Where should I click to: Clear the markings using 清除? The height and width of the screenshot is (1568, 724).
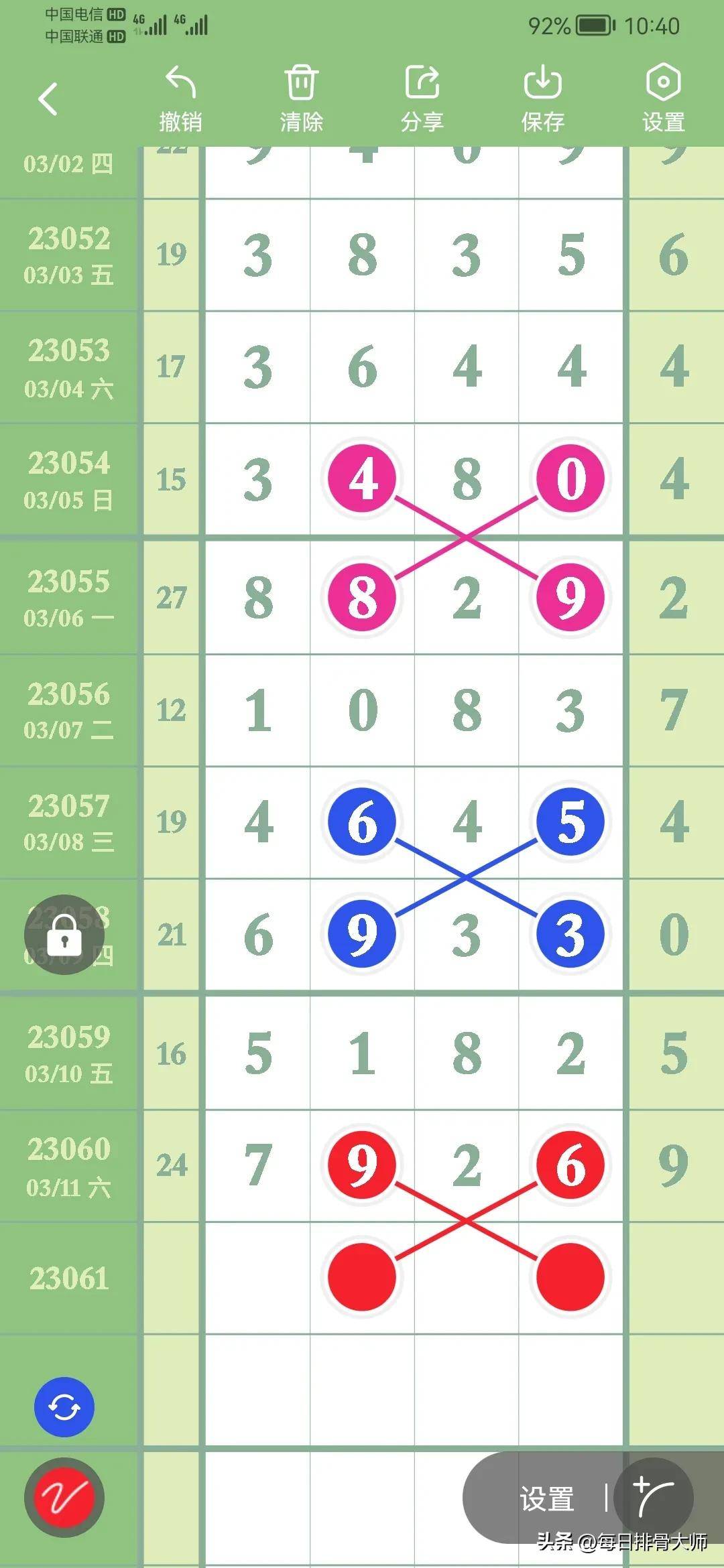pos(302,99)
